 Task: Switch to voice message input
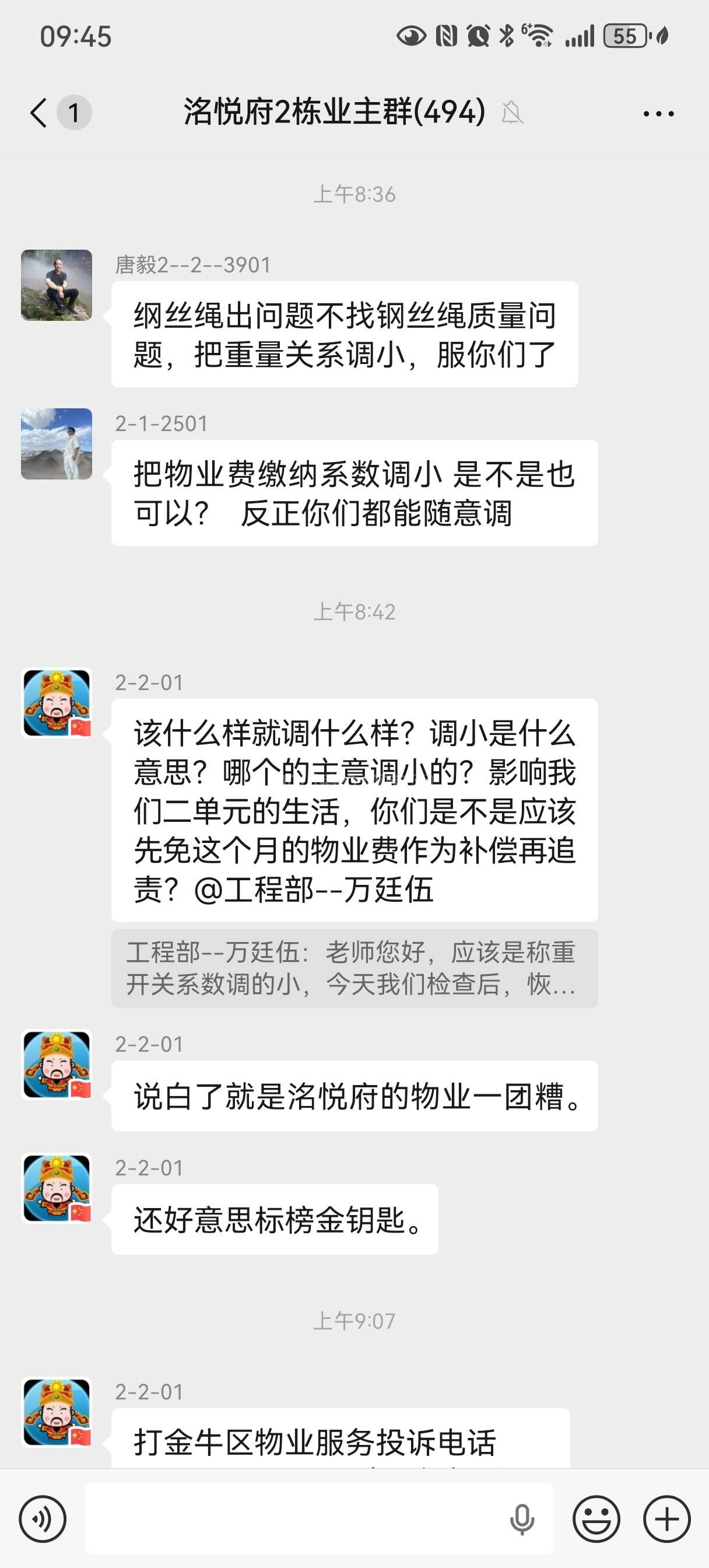click(42, 1520)
